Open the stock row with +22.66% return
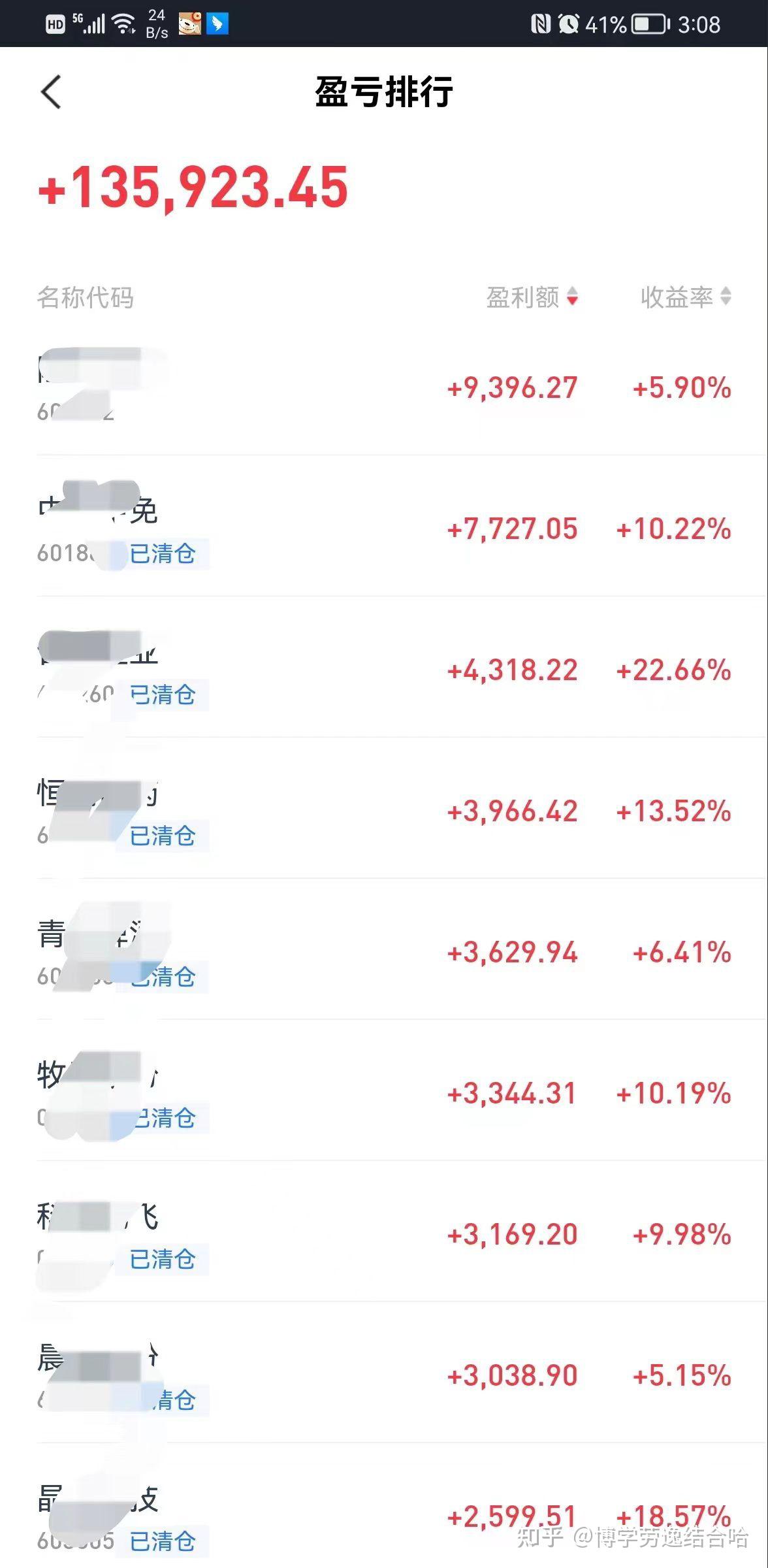 [384, 671]
